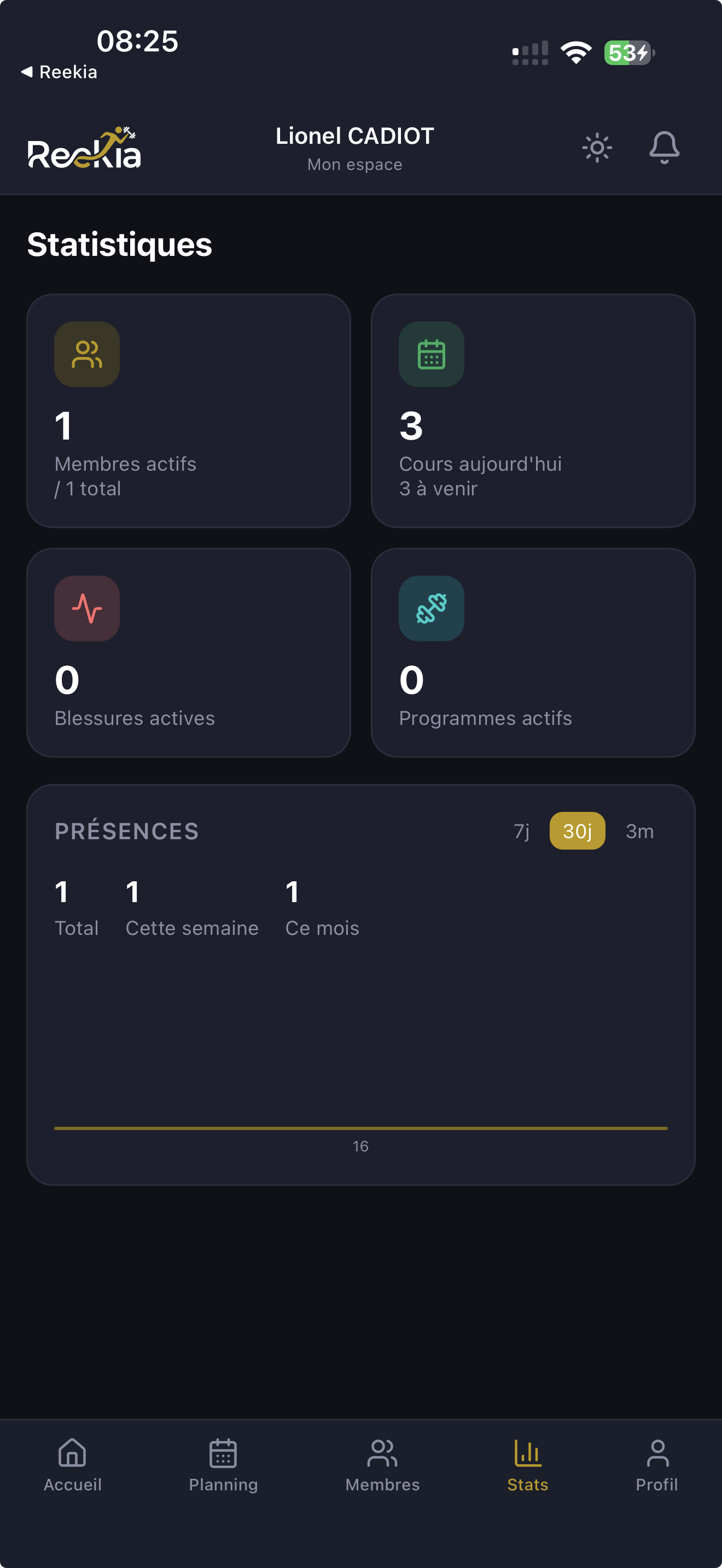Open the notifications bell

[663, 147]
